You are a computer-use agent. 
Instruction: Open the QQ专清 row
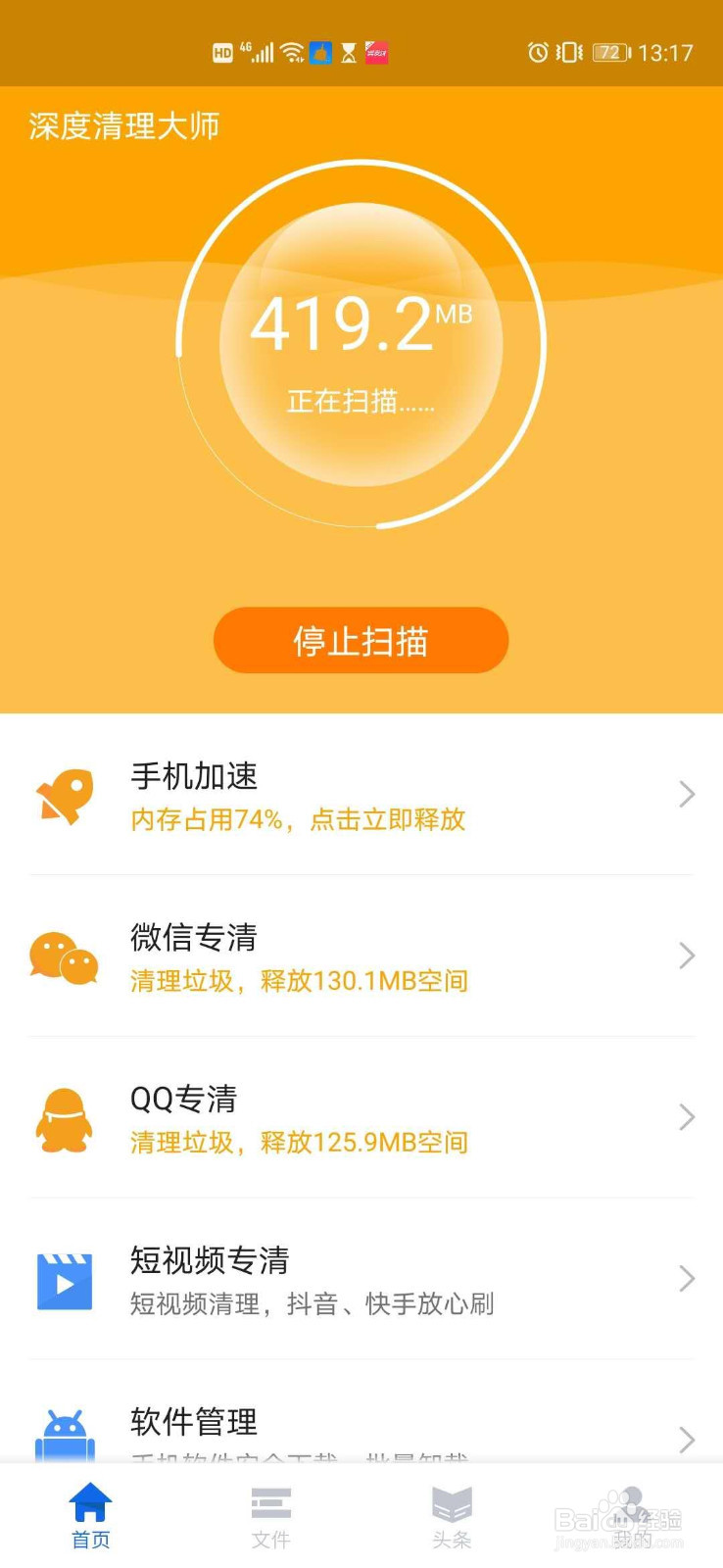(x=361, y=1118)
